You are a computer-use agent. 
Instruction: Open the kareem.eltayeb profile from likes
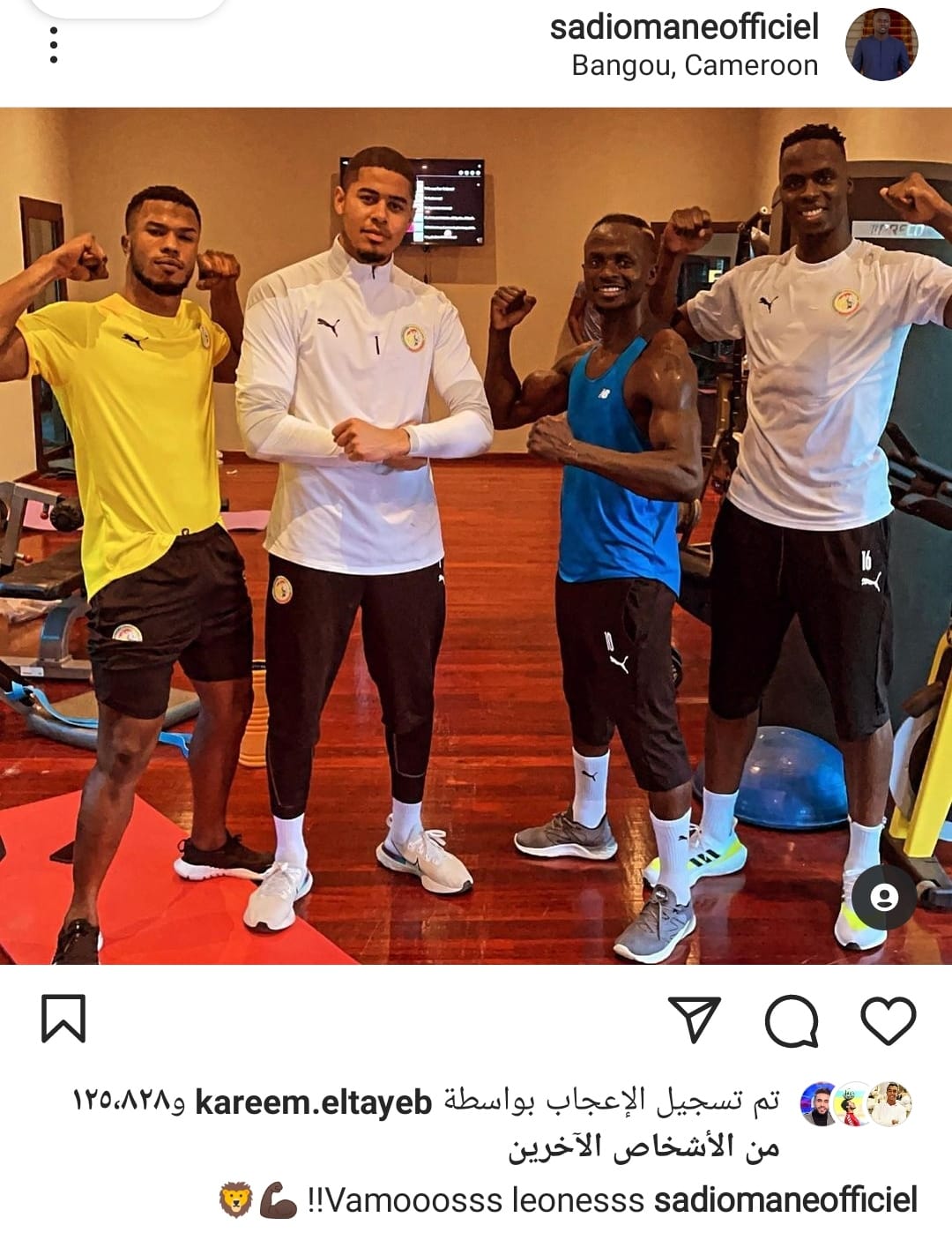313,1102
